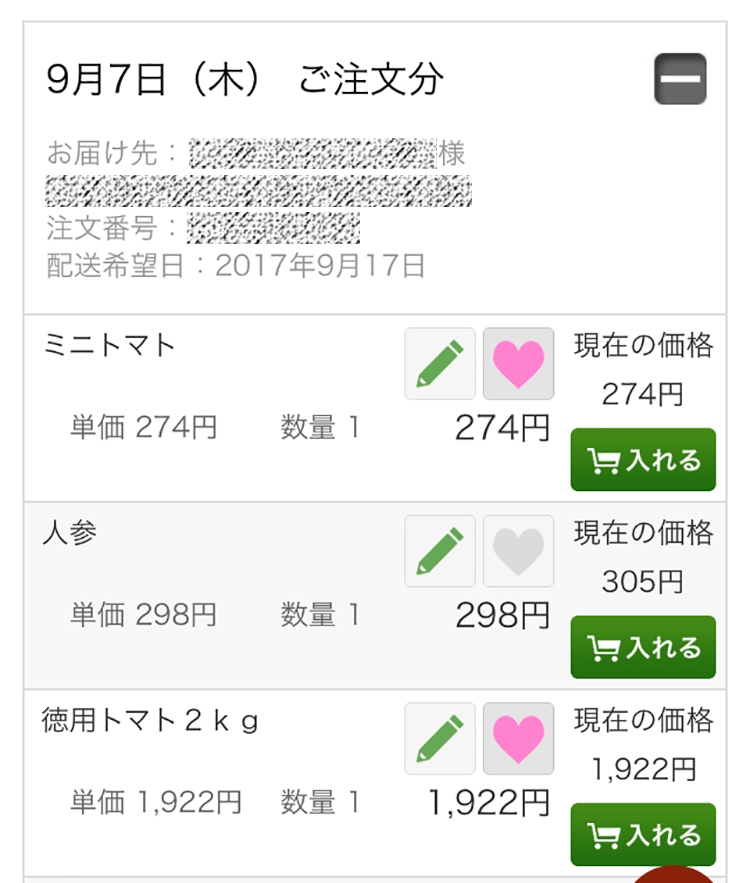750x883 pixels.
Task: Remove ミニトマト from favorites
Action: coord(518,363)
